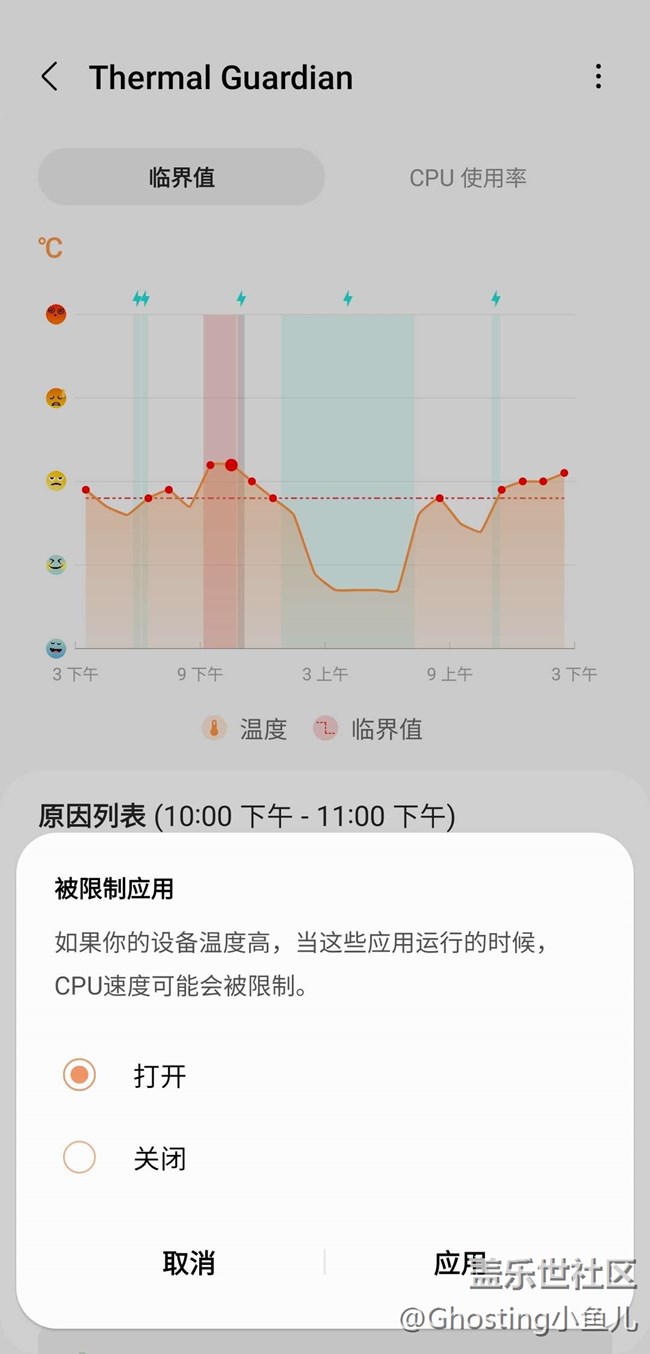This screenshot has height=1354, width=650.
Task: Open the three-dot overflow menu
Action: pos(598,77)
